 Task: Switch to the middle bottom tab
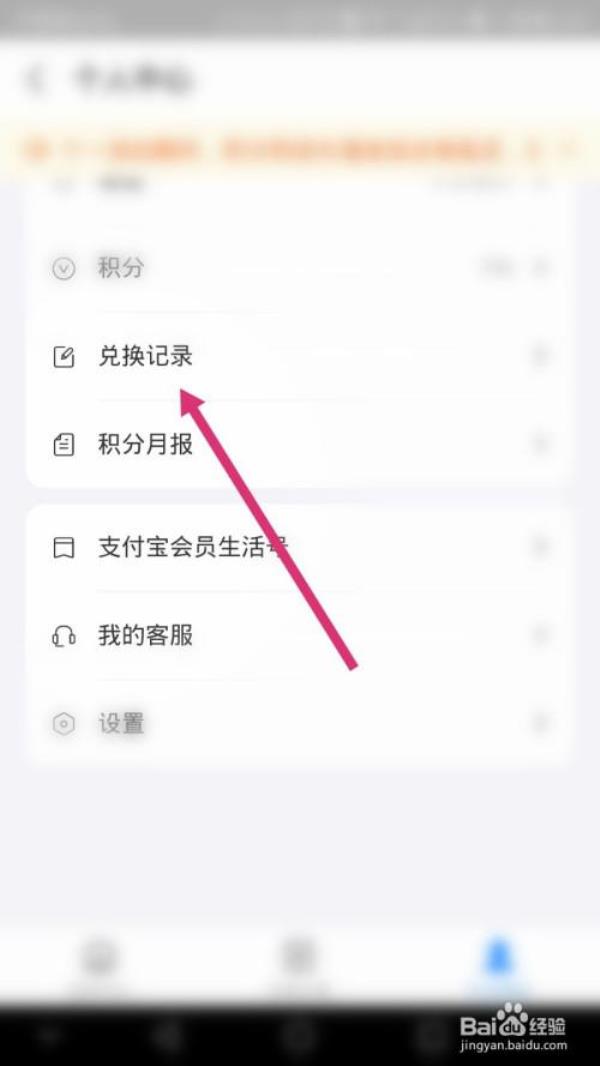click(x=298, y=962)
